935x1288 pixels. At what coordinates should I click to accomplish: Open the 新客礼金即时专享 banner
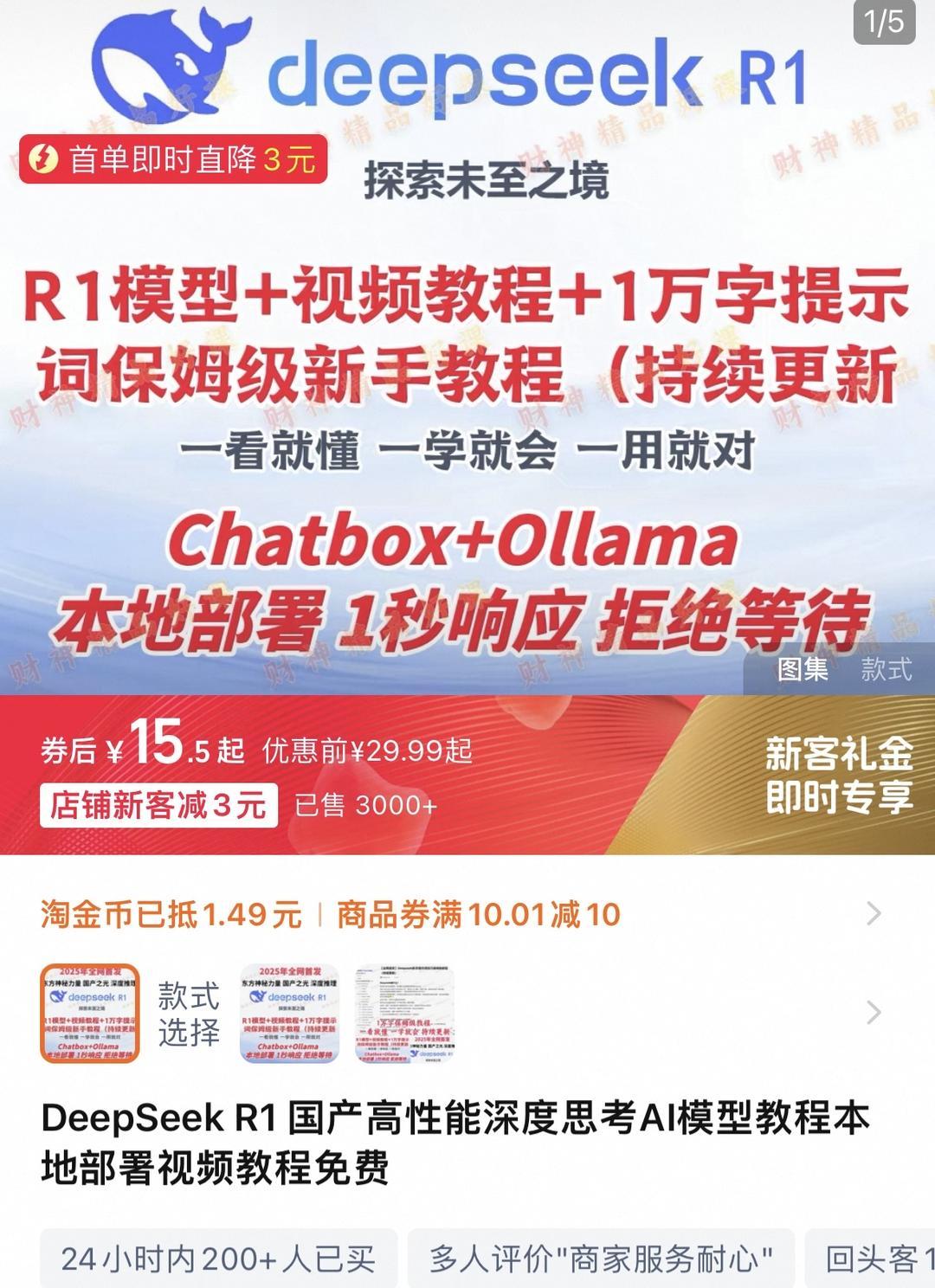838,776
